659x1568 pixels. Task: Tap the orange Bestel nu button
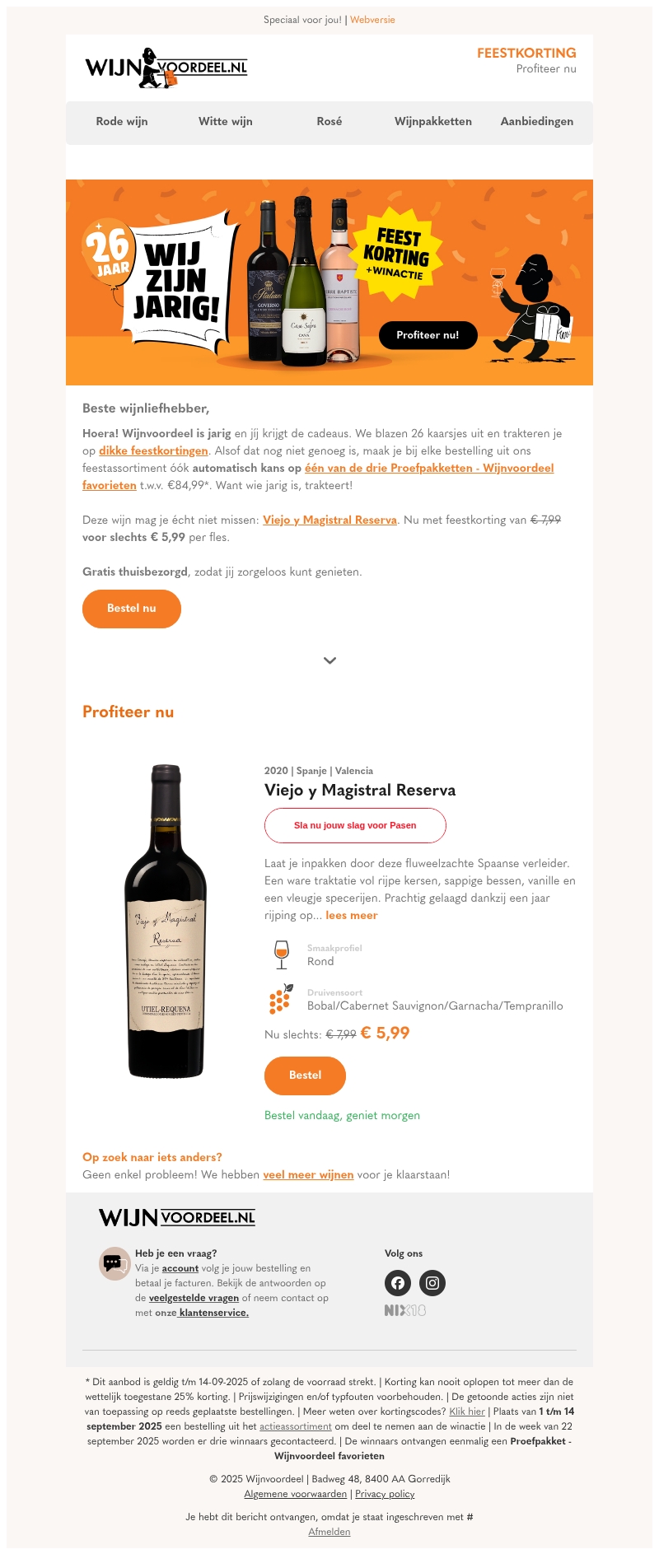(x=132, y=609)
